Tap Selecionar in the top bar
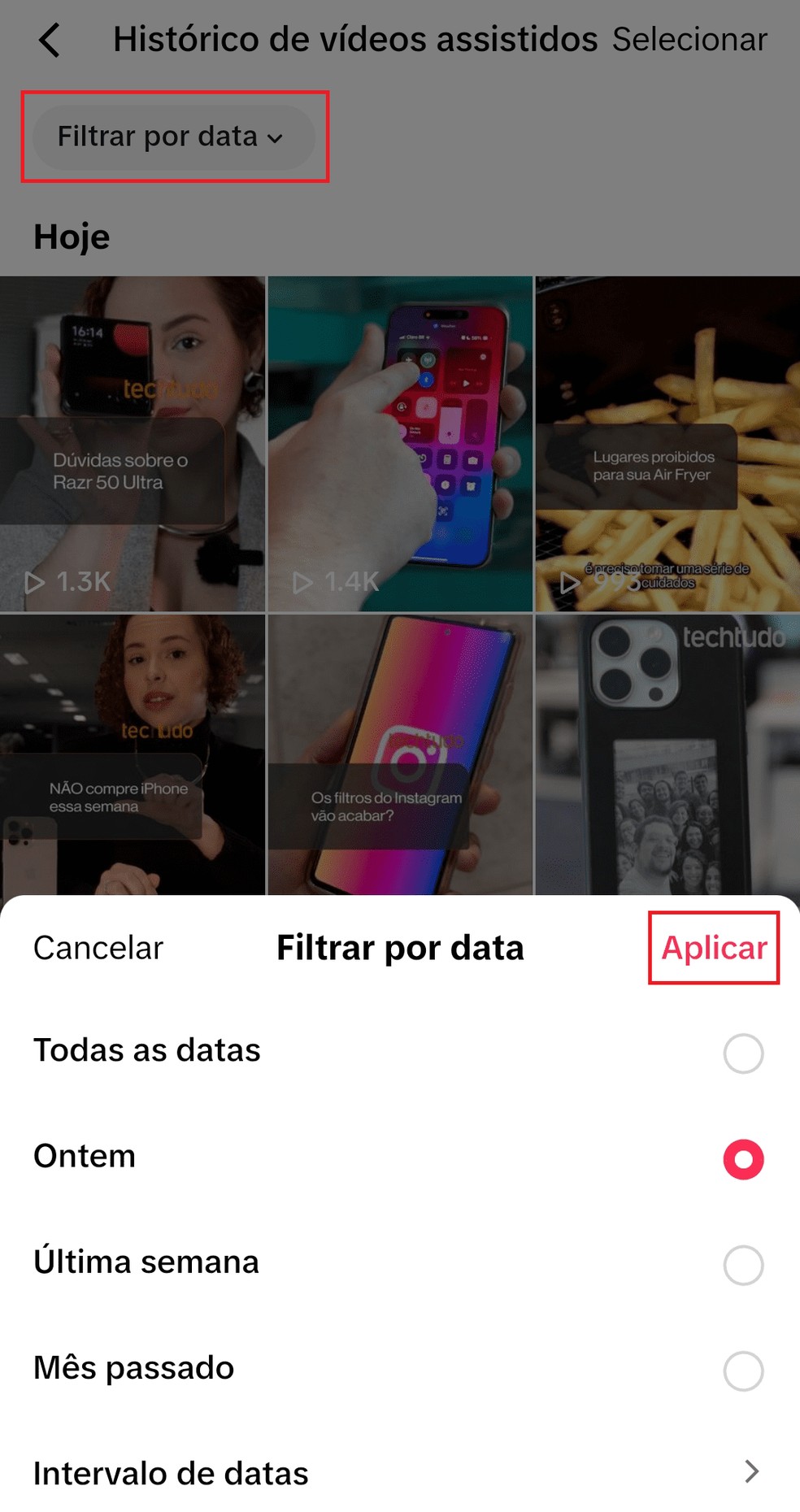The width and height of the screenshot is (800, 1512). 689,39
